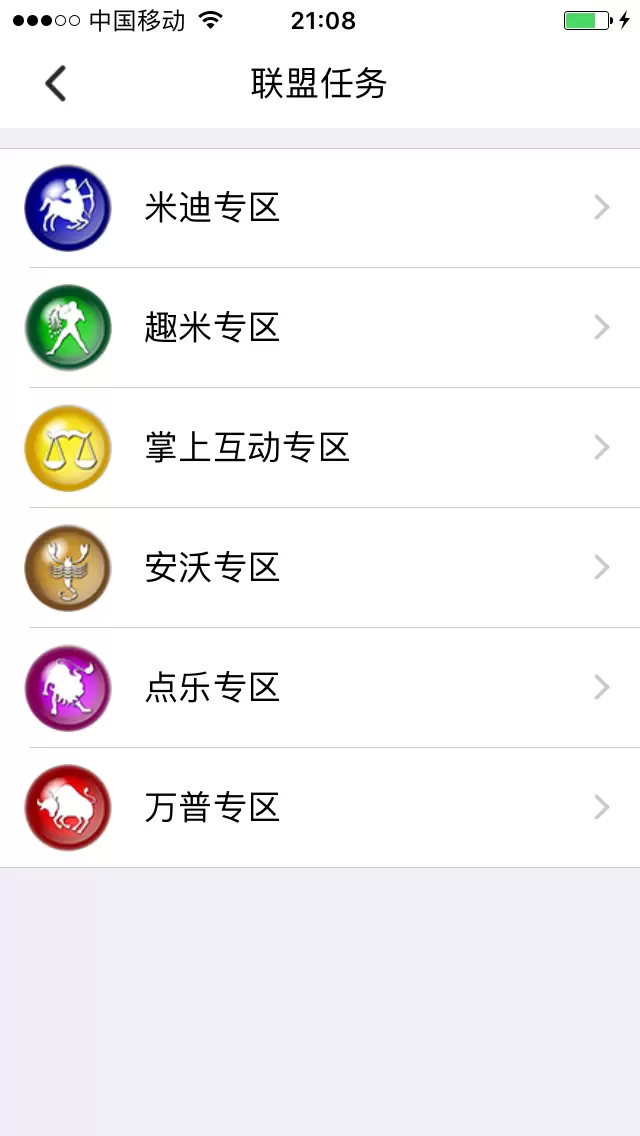View the 点乐专区 task zone
Image resolution: width=640 pixels, height=1136 pixels.
click(x=320, y=688)
